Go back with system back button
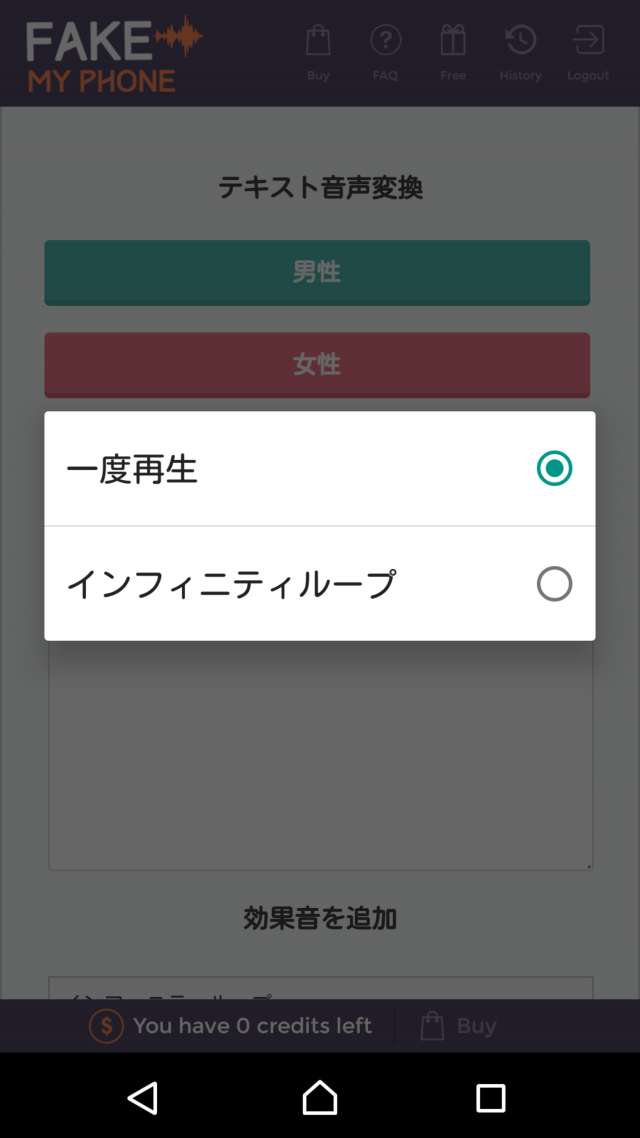The height and width of the screenshot is (1138, 640). pos(143,1097)
